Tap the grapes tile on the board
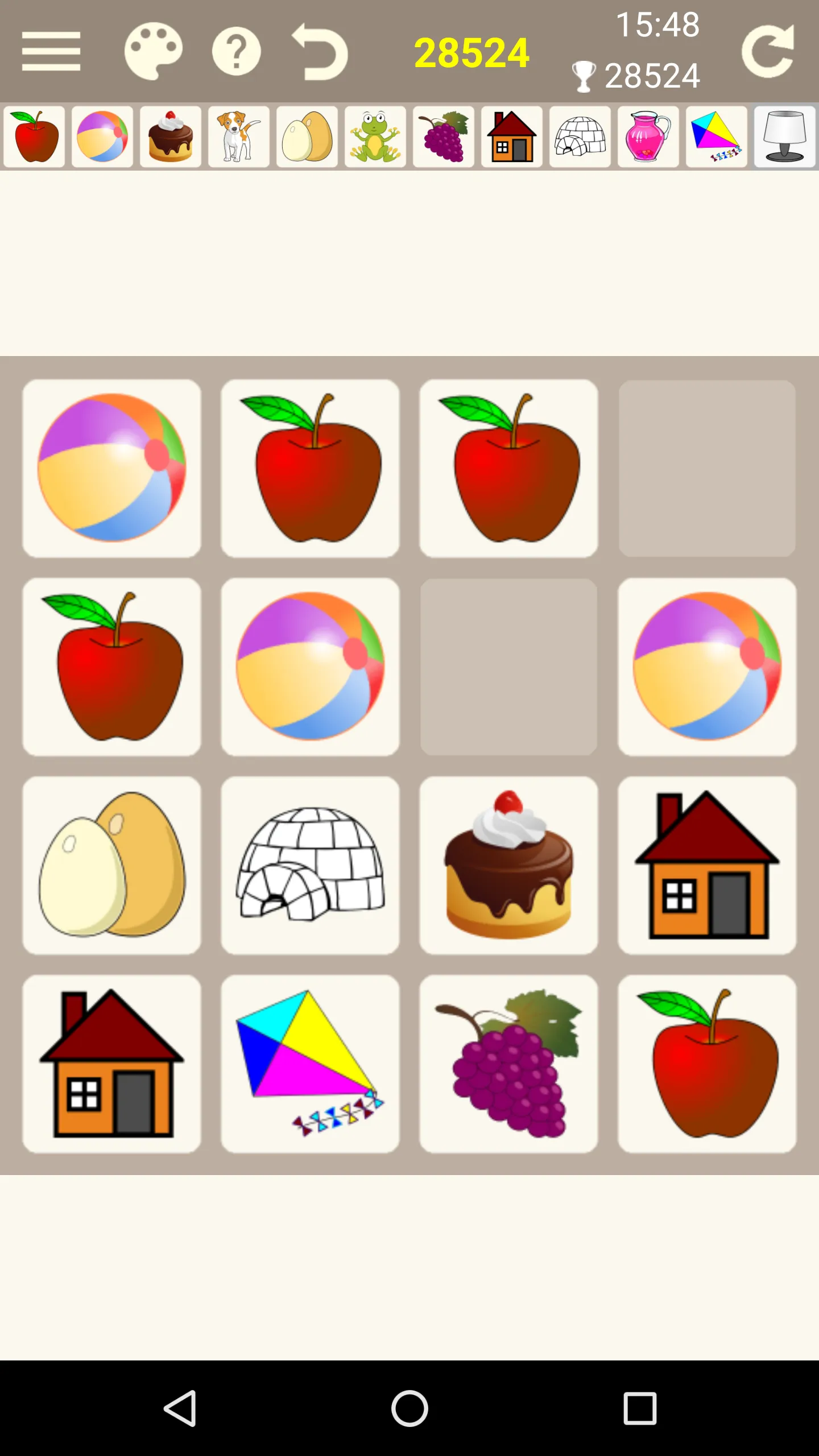819x1456 pixels. point(509,1066)
